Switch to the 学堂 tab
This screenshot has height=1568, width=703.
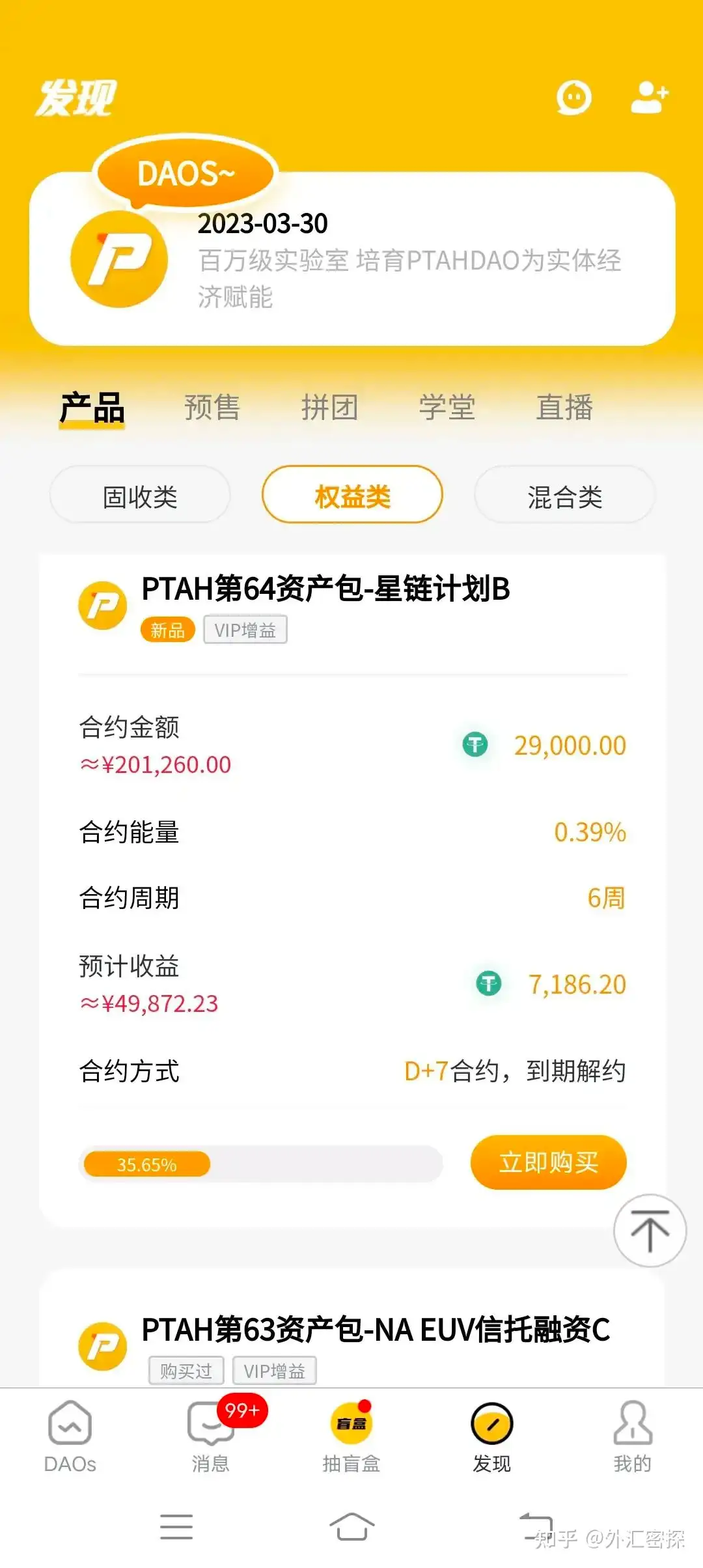coord(447,408)
